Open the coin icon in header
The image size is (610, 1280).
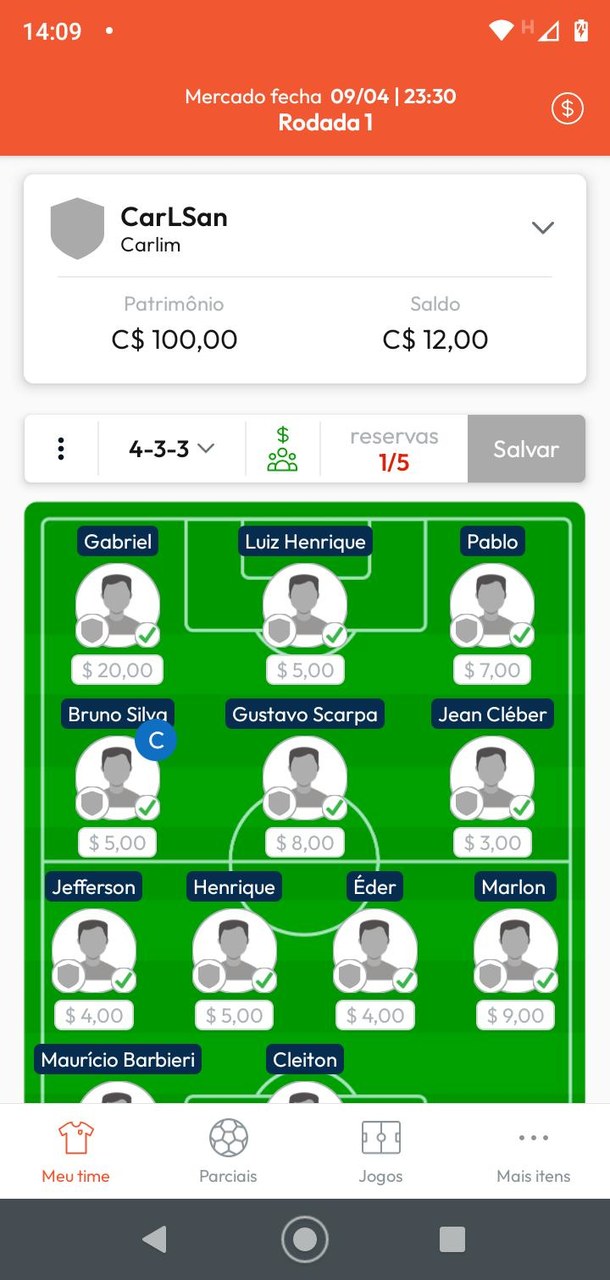click(x=567, y=108)
